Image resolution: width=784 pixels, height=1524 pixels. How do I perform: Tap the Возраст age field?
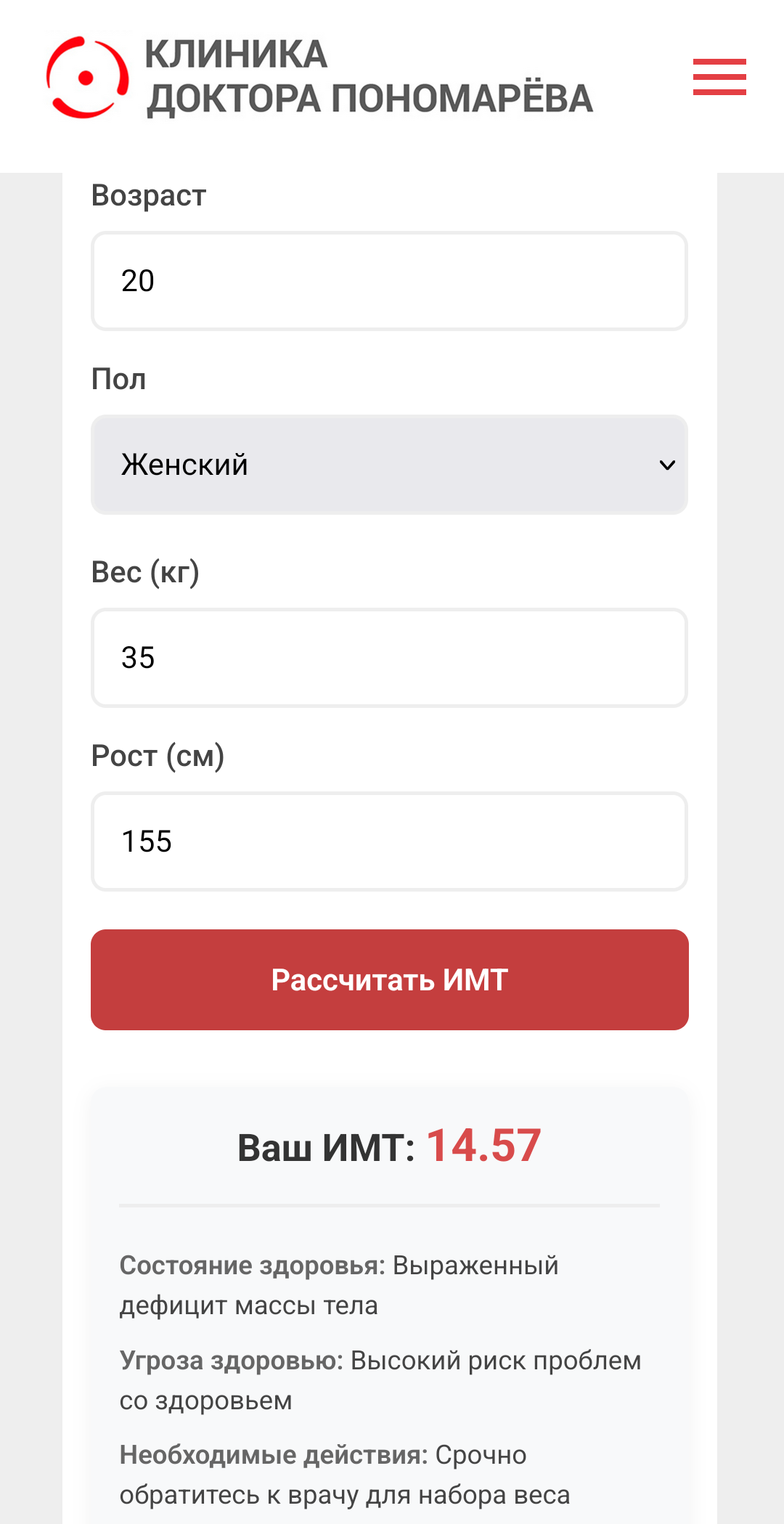(x=389, y=281)
